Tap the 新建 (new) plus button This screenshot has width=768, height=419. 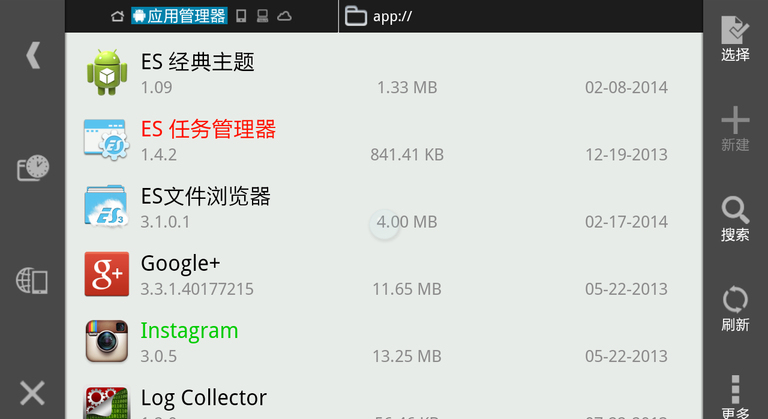point(735,128)
